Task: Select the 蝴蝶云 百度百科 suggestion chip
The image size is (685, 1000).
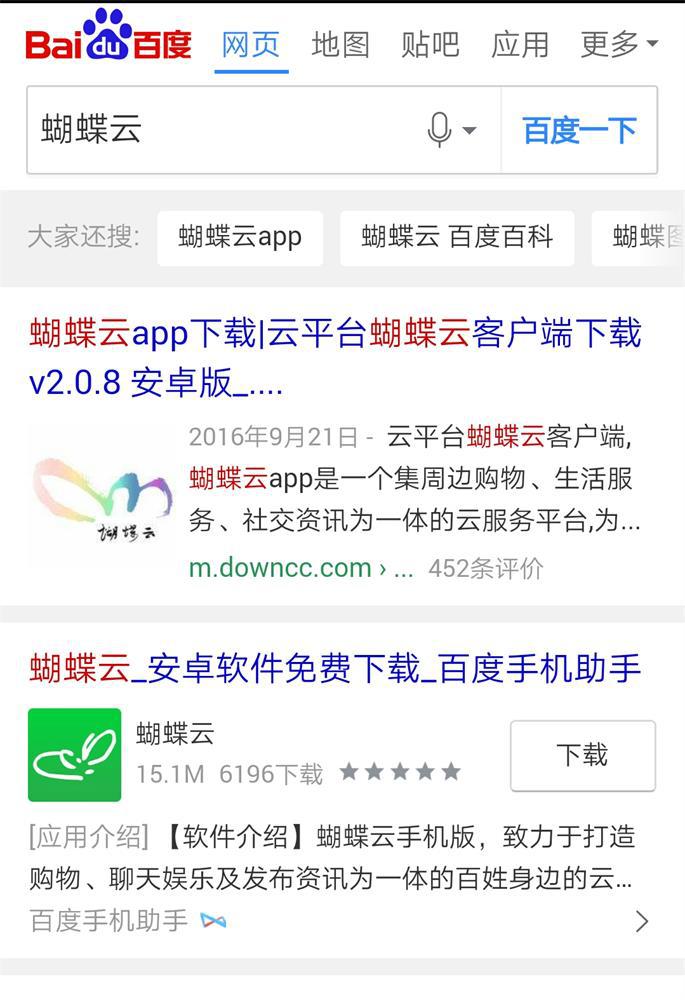Action: tap(457, 237)
